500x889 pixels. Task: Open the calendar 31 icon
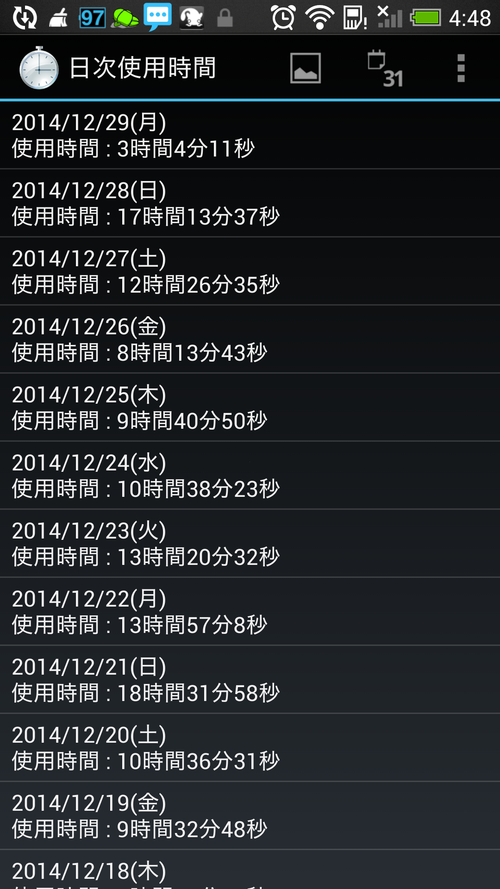pyautogui.click(x=385, y=69)
